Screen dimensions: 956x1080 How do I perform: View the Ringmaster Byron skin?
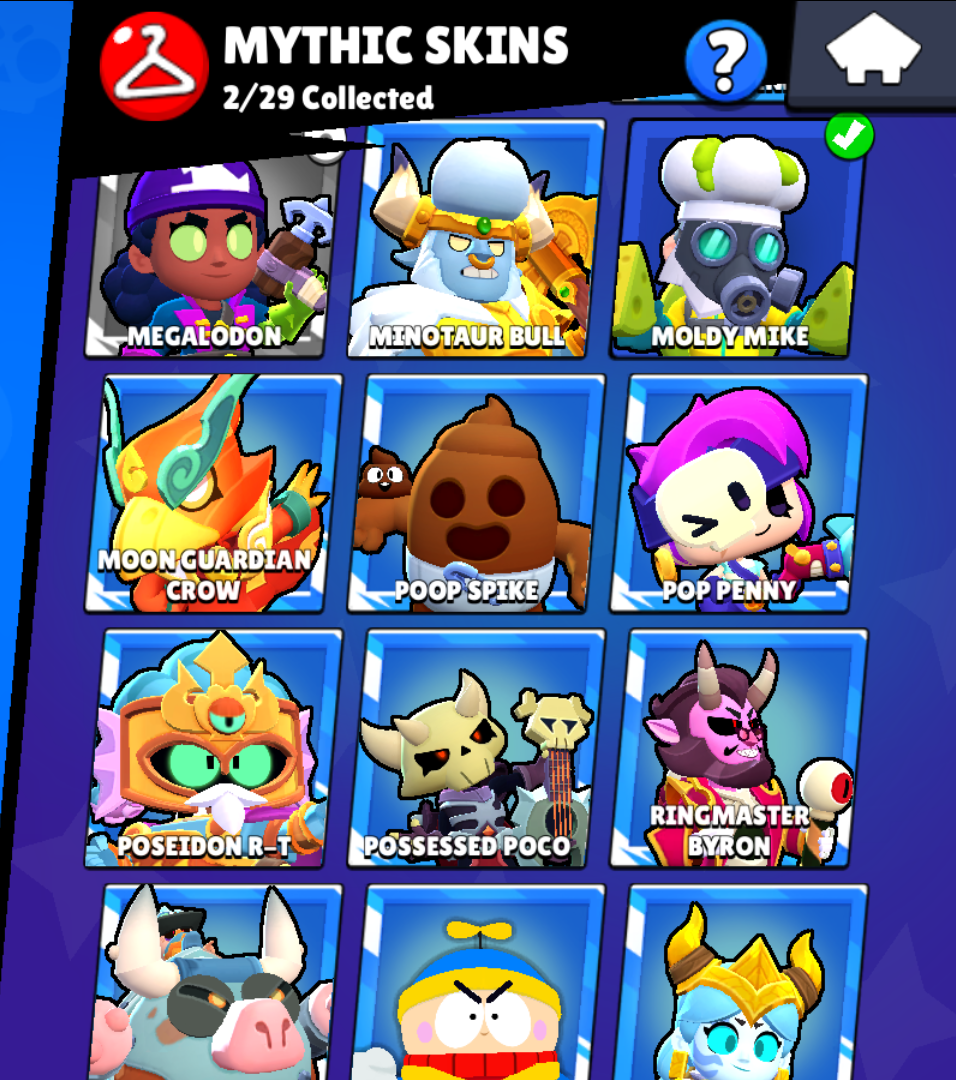click(x=738, y=750)
